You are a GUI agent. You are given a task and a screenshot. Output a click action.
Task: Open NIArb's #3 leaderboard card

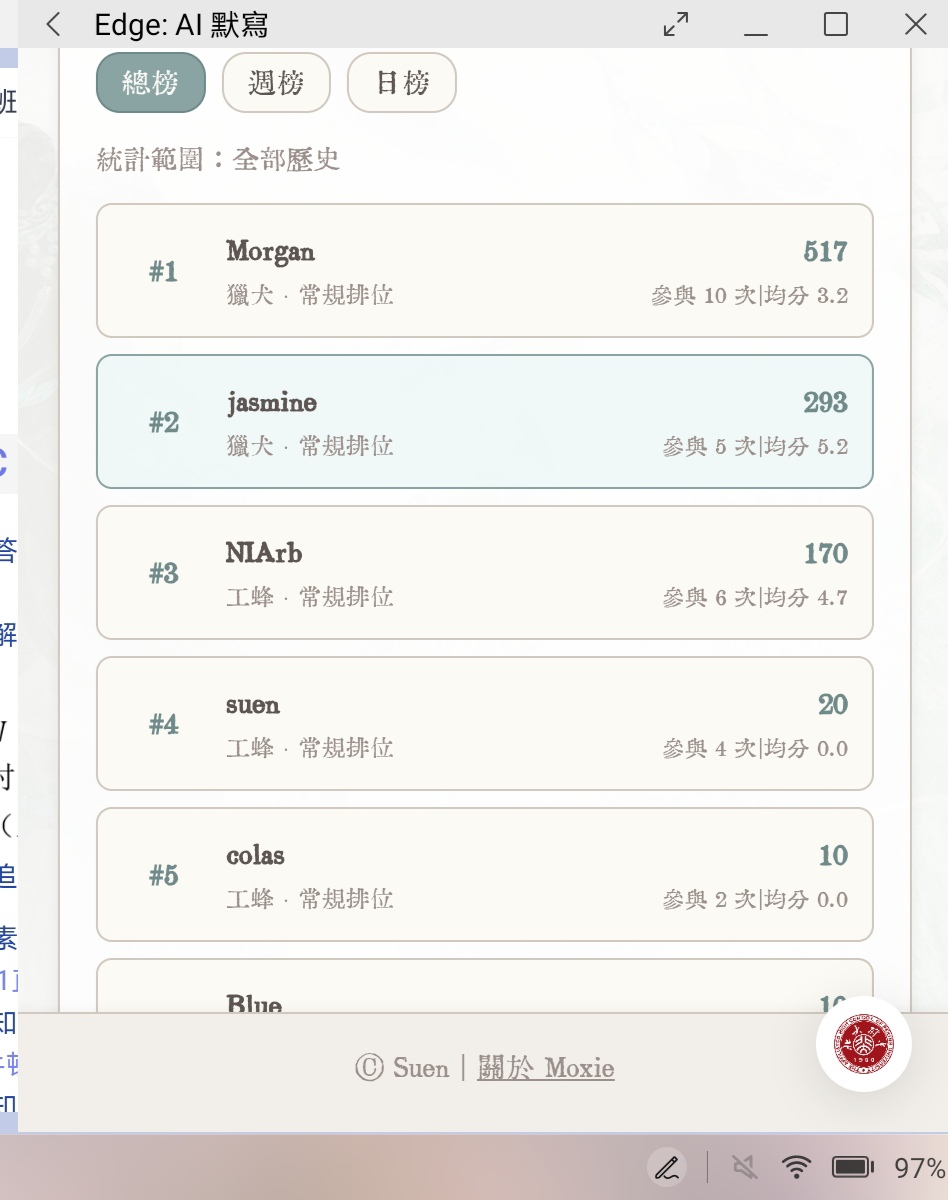[485, 573]
